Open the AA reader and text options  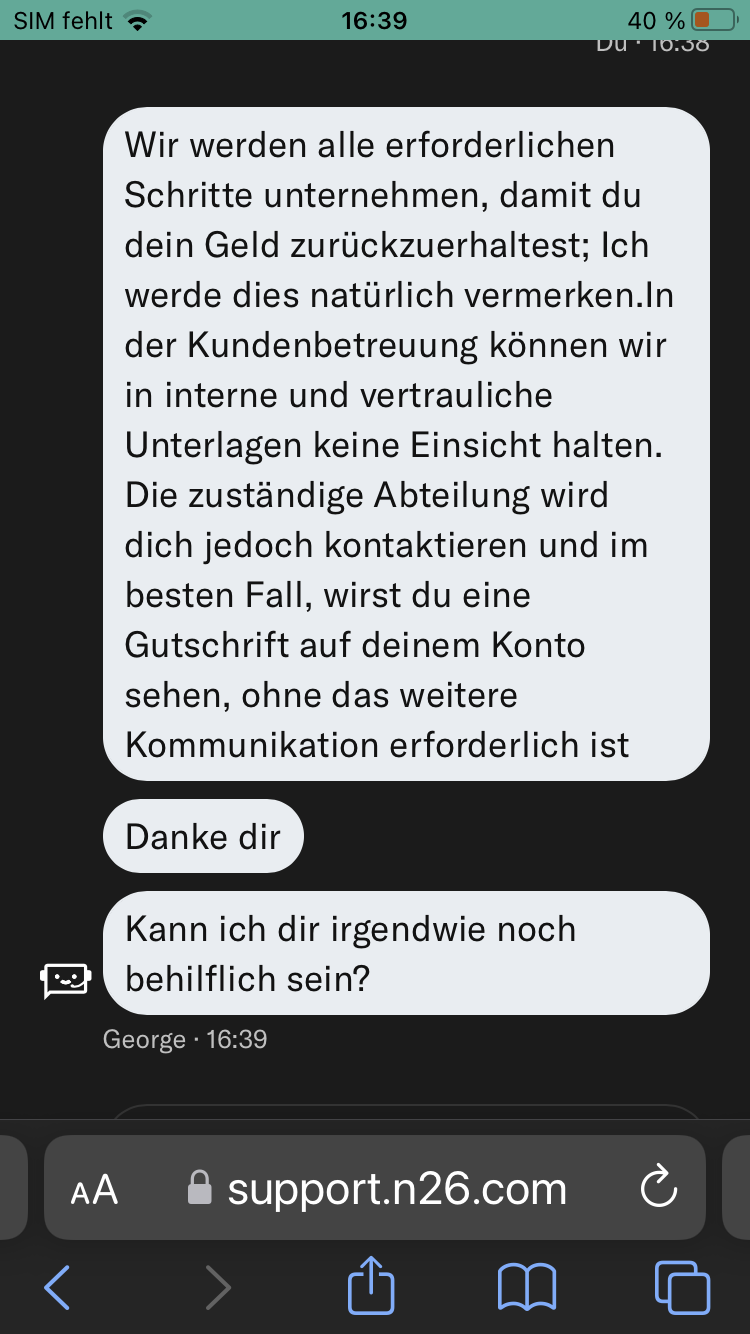(95, 1189)
